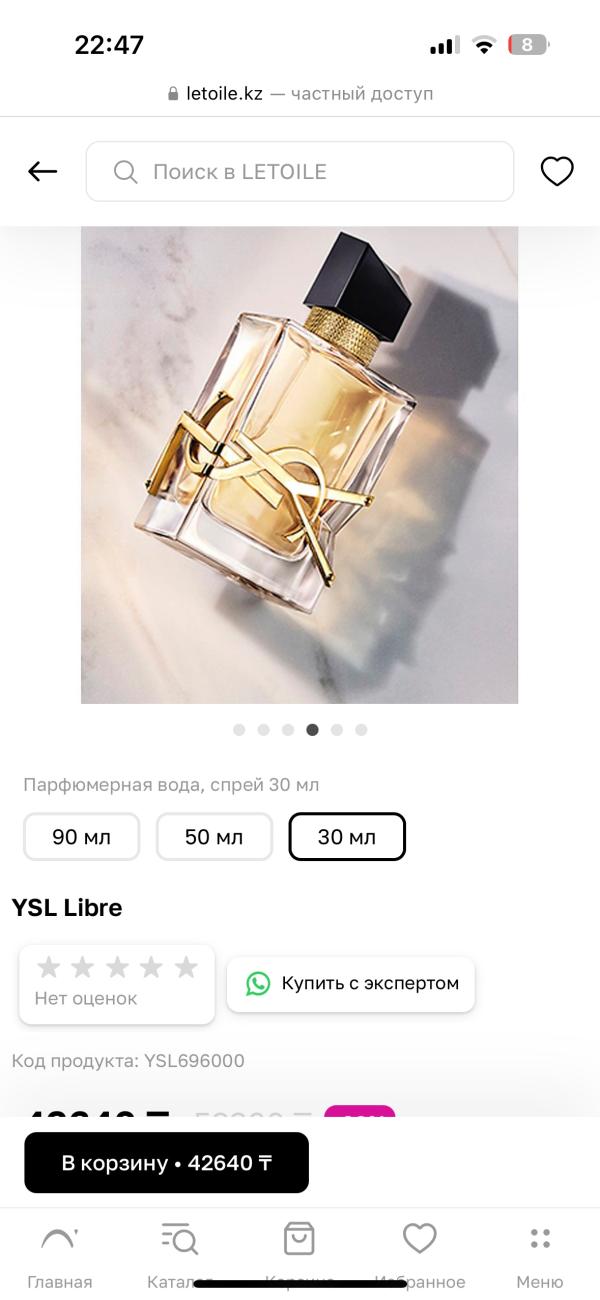Go back using the arrow icon
This screenshot has width=600, height=1300.
pos(42,172)
